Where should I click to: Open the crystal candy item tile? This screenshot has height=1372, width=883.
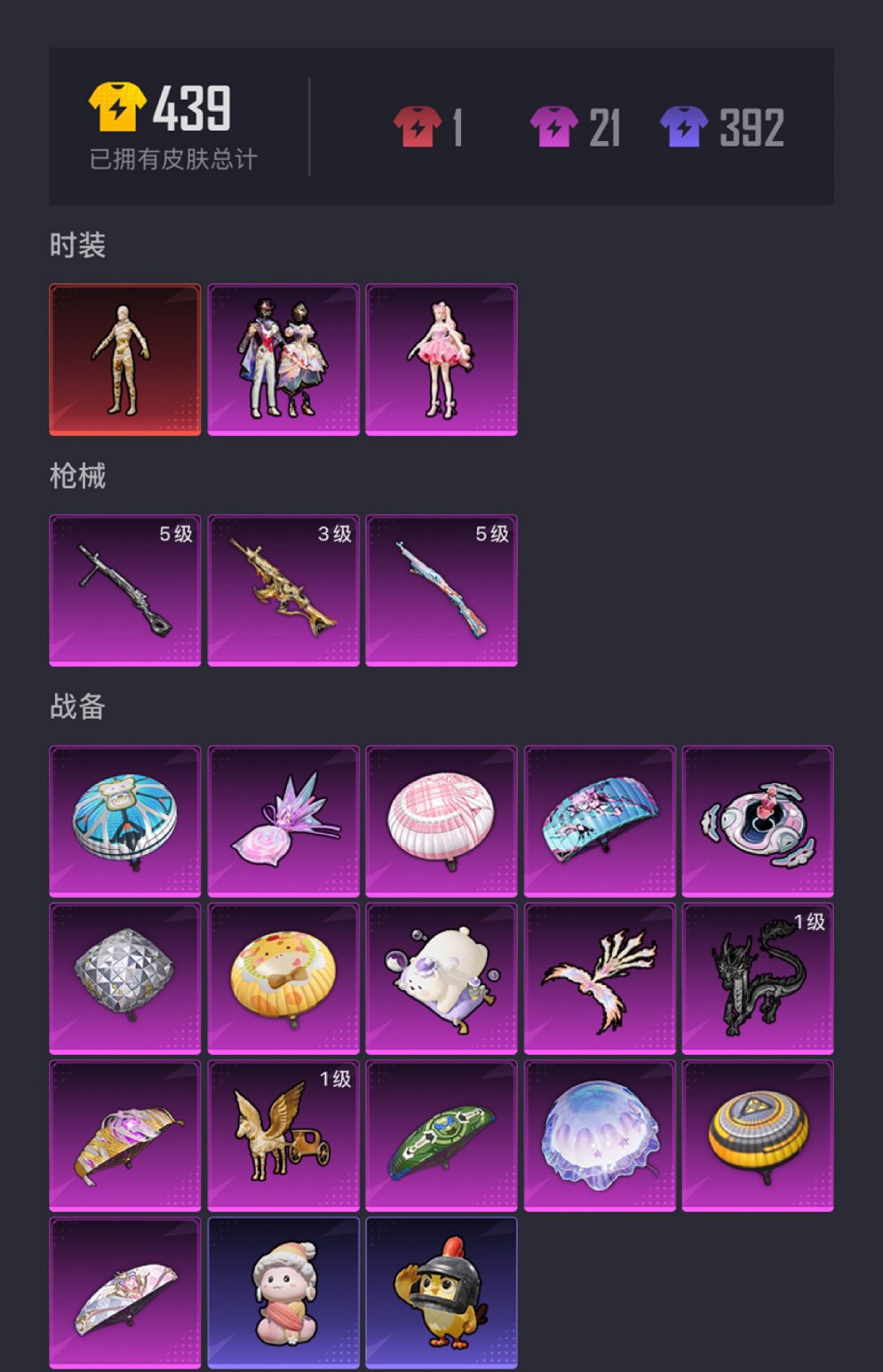[283, 821]
